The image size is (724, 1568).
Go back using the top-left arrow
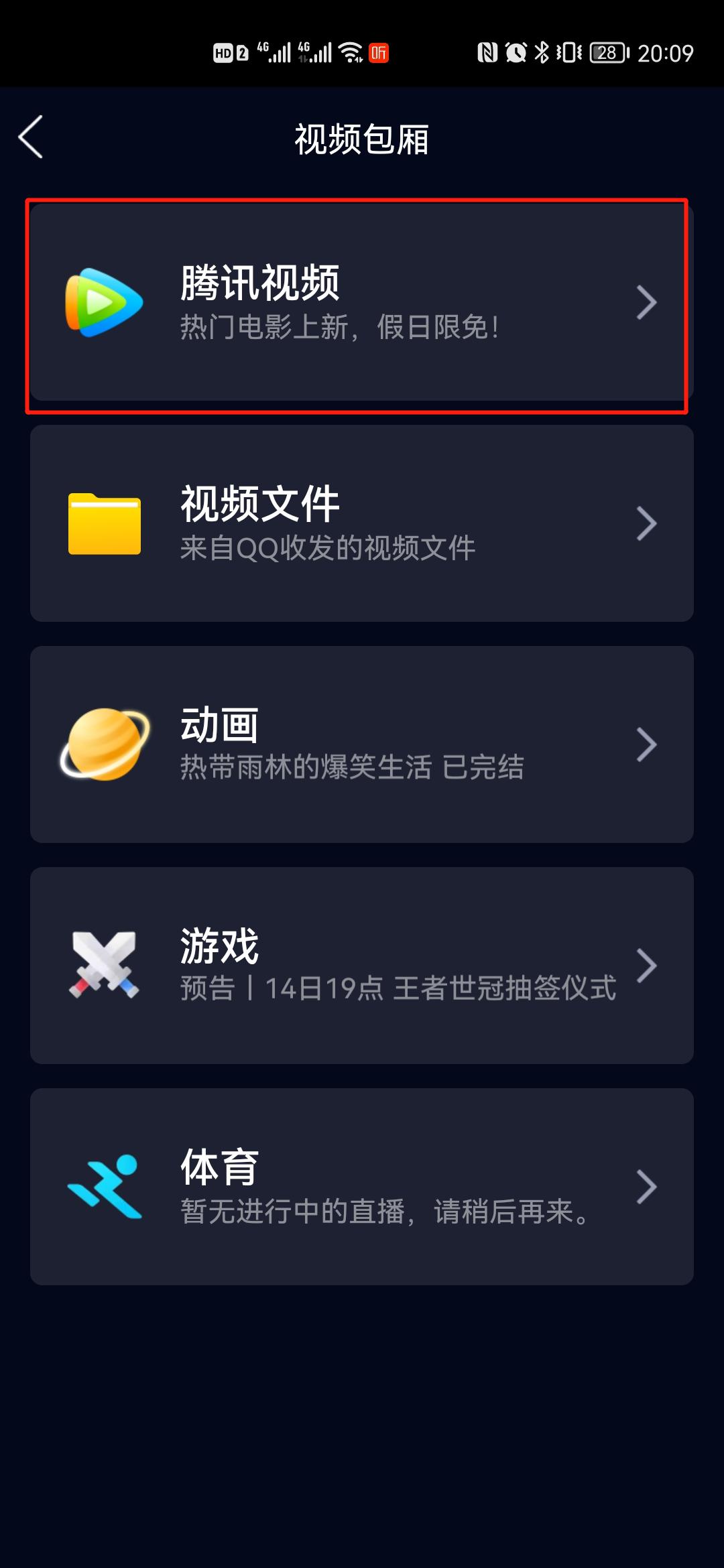point(31,137)
